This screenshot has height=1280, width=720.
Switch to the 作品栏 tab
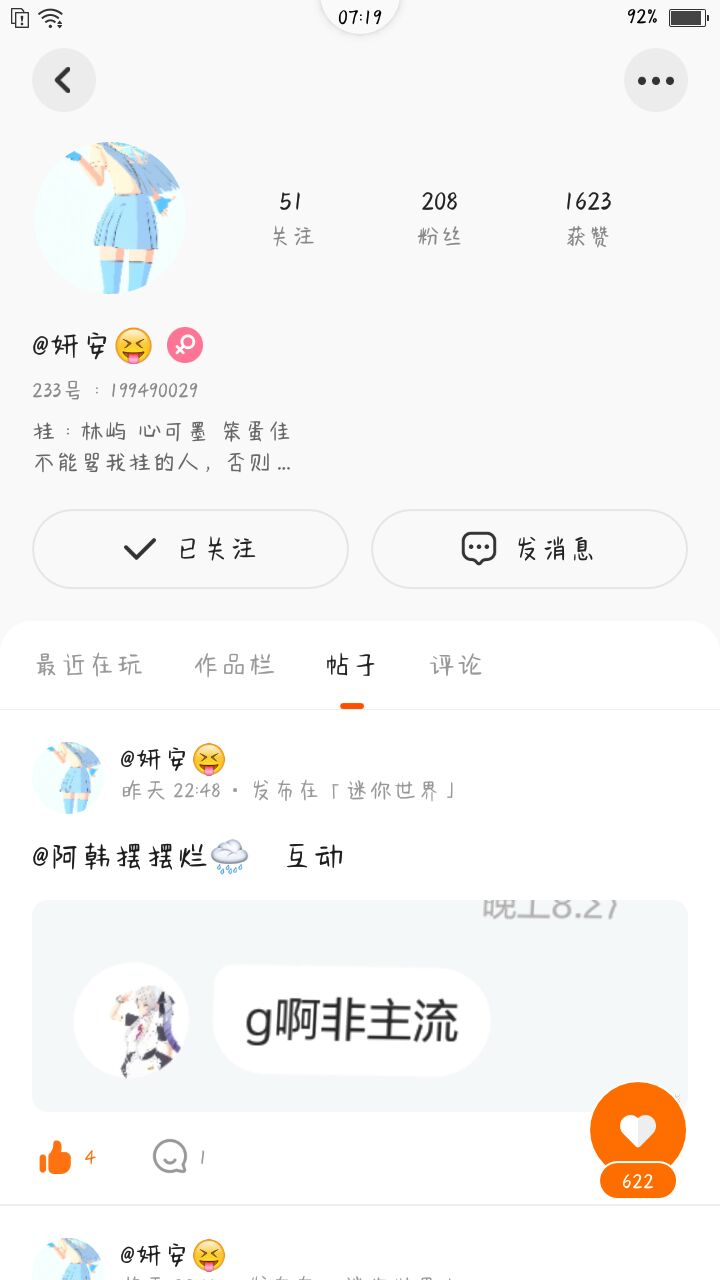(234, 665)
